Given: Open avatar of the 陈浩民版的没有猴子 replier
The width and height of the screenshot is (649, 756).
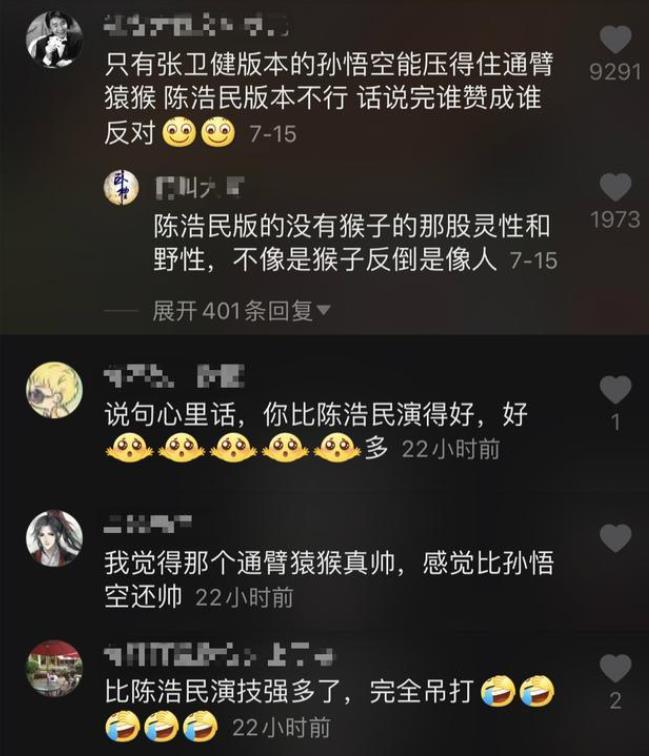Looking at the screenshot, I should tap(122, 187).
